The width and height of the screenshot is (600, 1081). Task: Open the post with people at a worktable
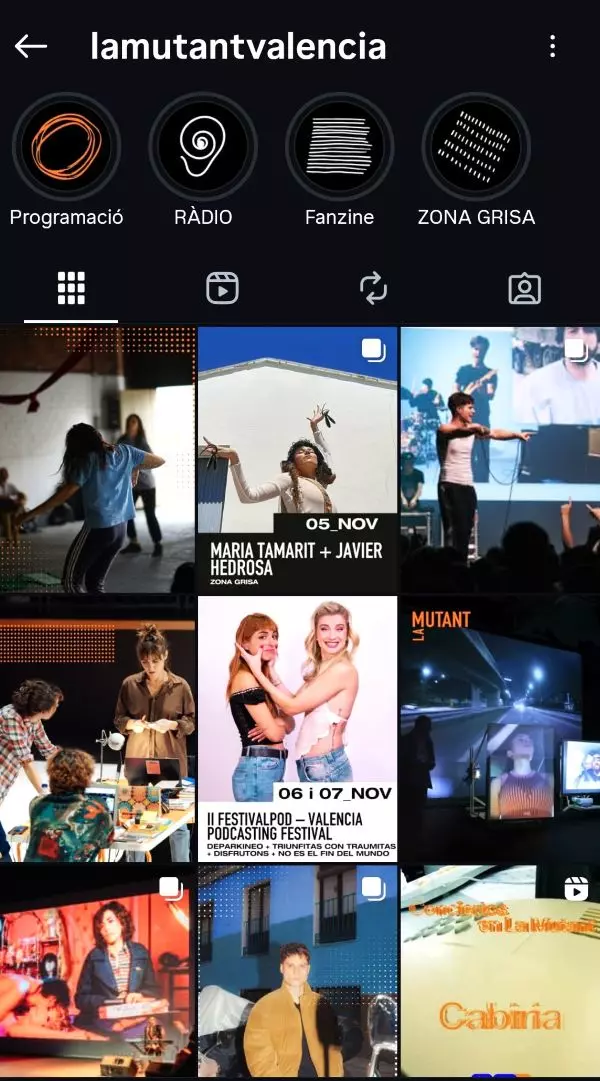click(97, 728)
